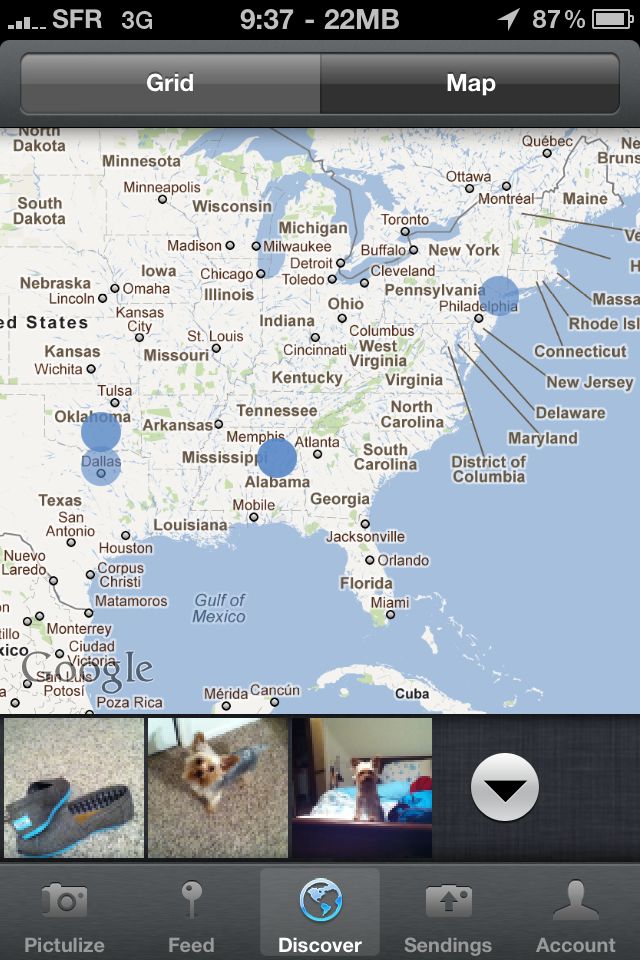The width and height of the screenshot is (640, 960).
Task: Tap the down arrow button
Action: point(504,787)
